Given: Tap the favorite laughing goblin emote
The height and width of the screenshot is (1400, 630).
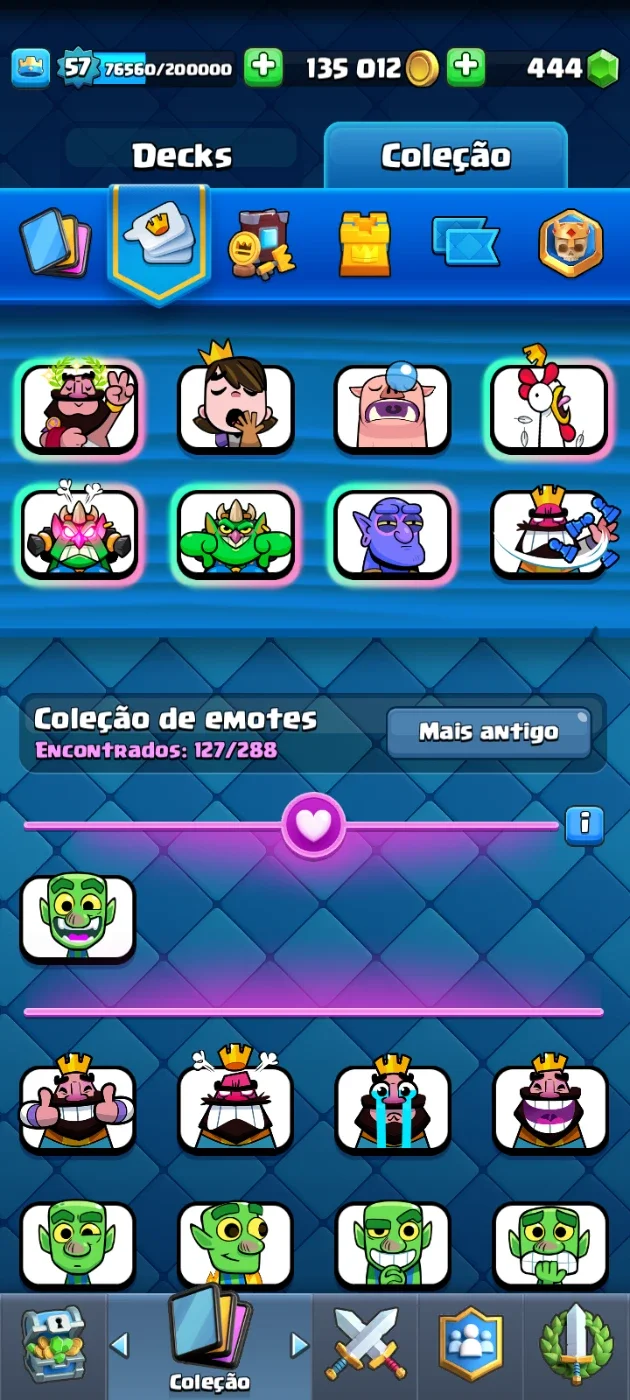Looking at the screenshot, I should 78,919.
